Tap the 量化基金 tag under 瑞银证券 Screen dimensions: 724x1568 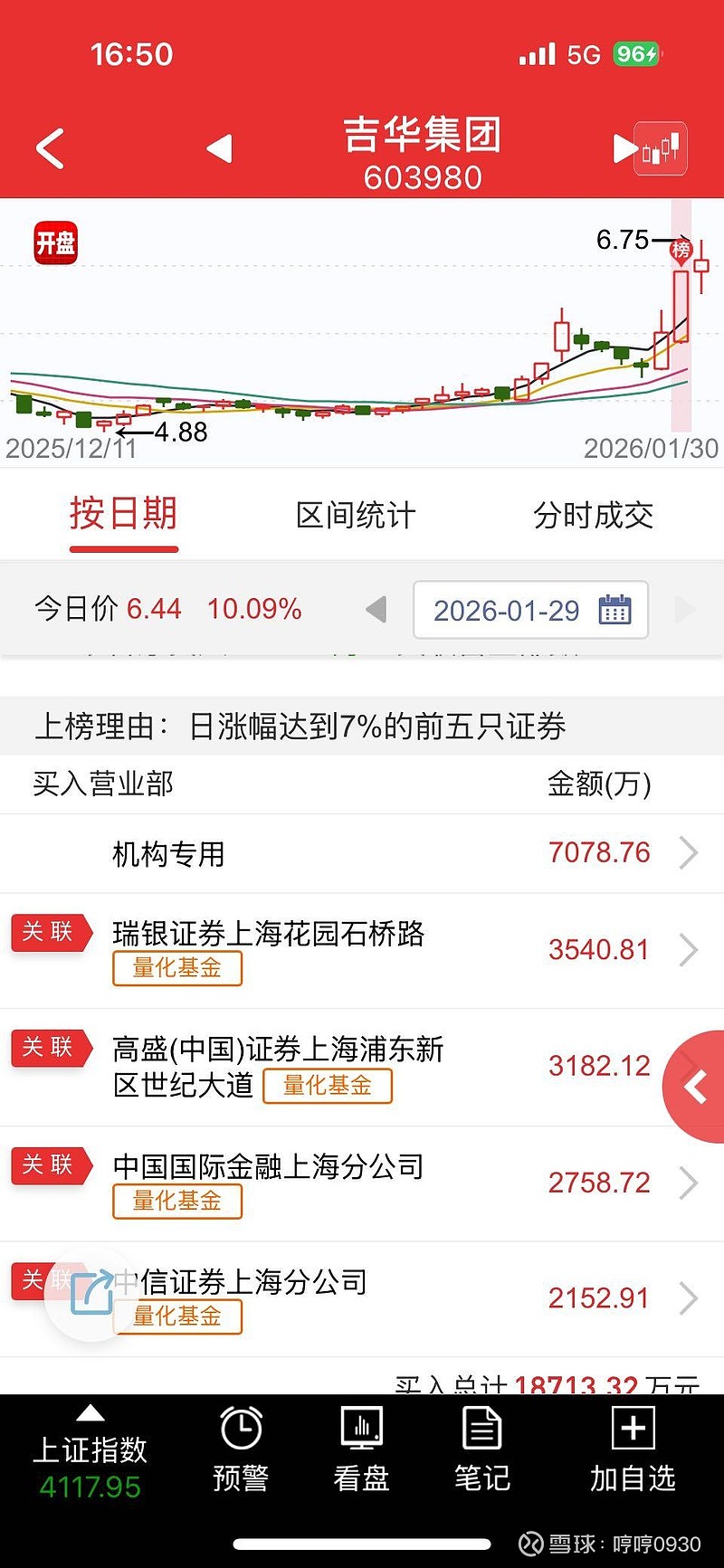pyautogui.click(x=177, y=968)
